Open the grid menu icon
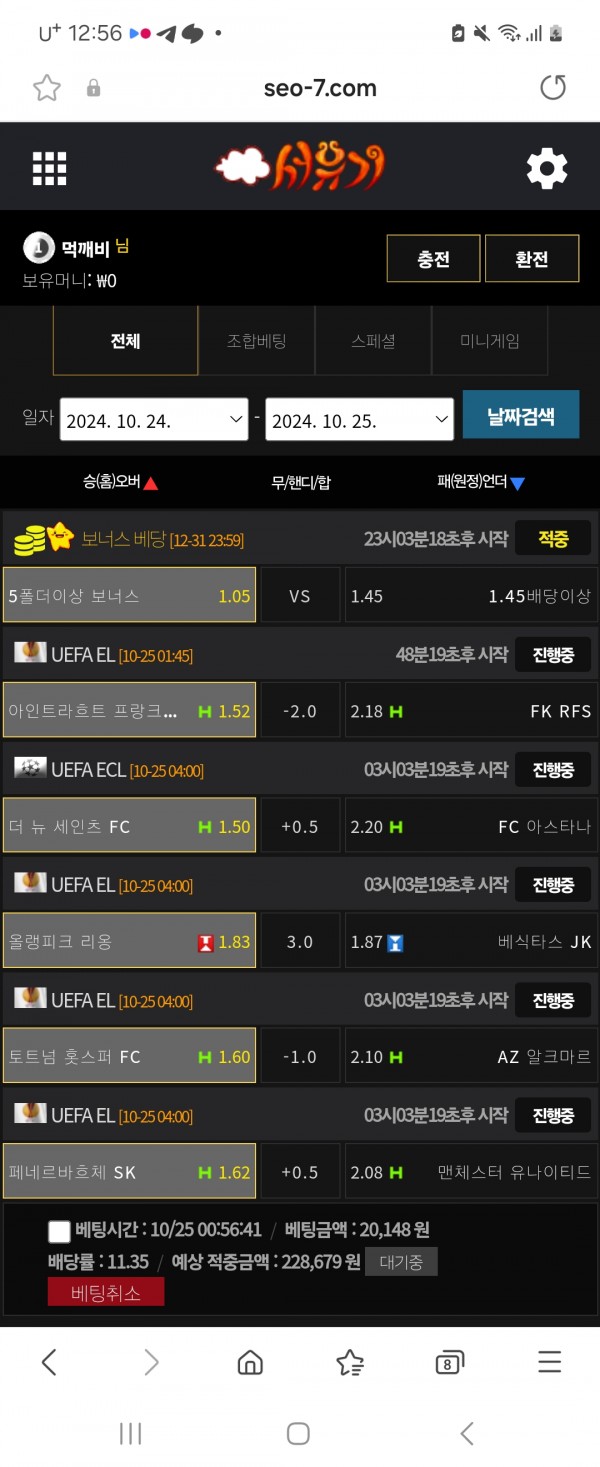Image resolution: width=600 pixels, height=1467 pixels. coord(49,168)
